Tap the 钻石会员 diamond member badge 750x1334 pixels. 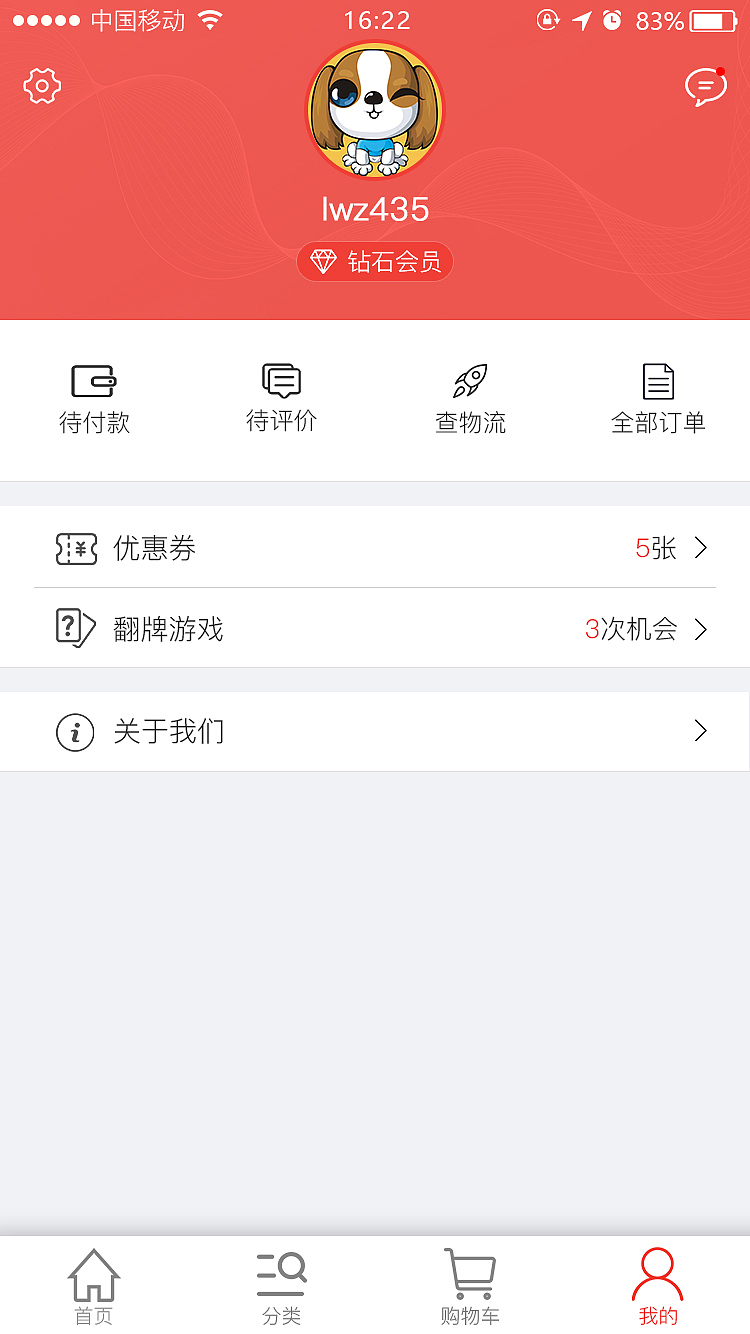coord(375,261)
